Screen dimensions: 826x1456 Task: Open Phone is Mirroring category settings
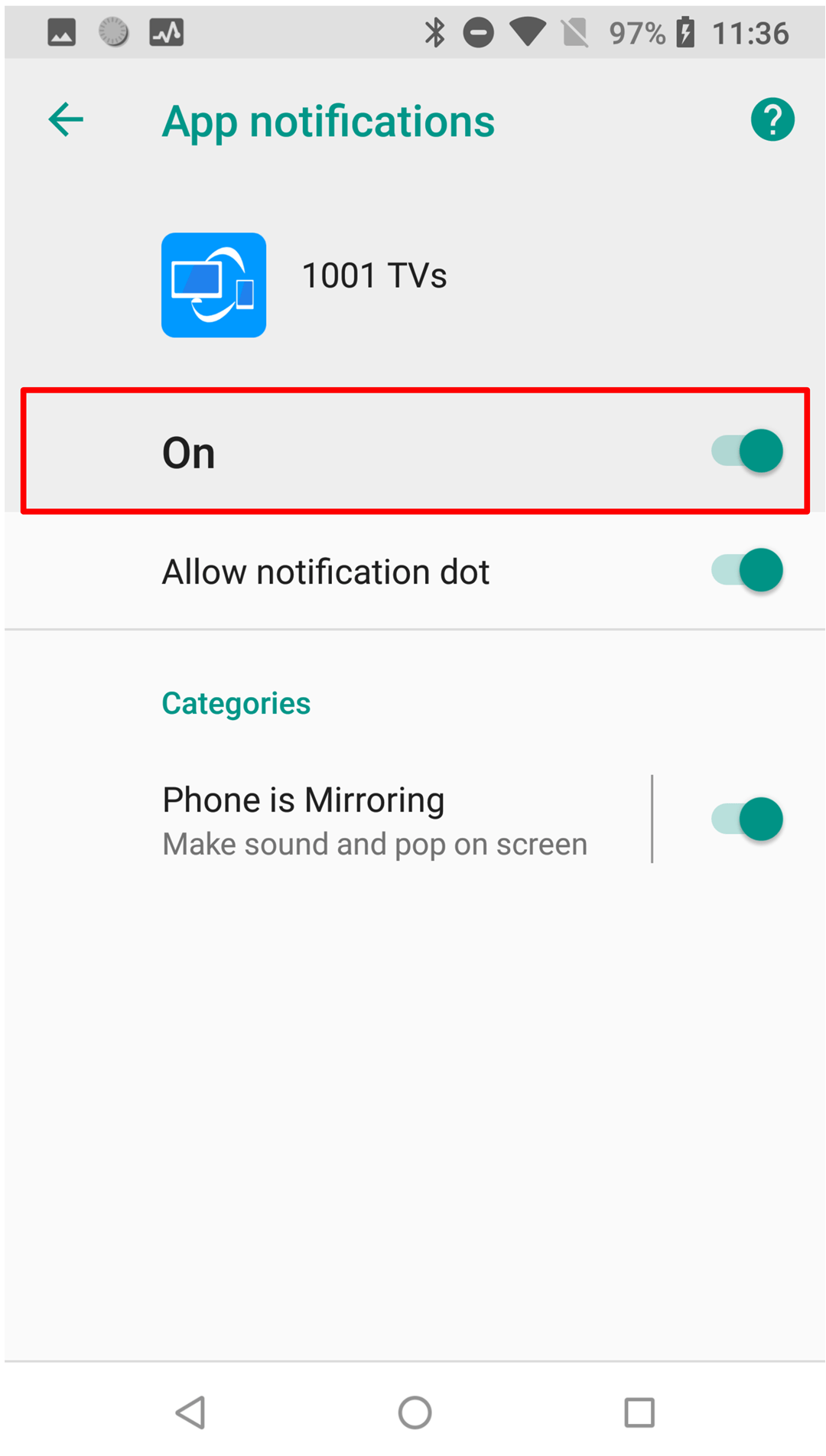375,820
